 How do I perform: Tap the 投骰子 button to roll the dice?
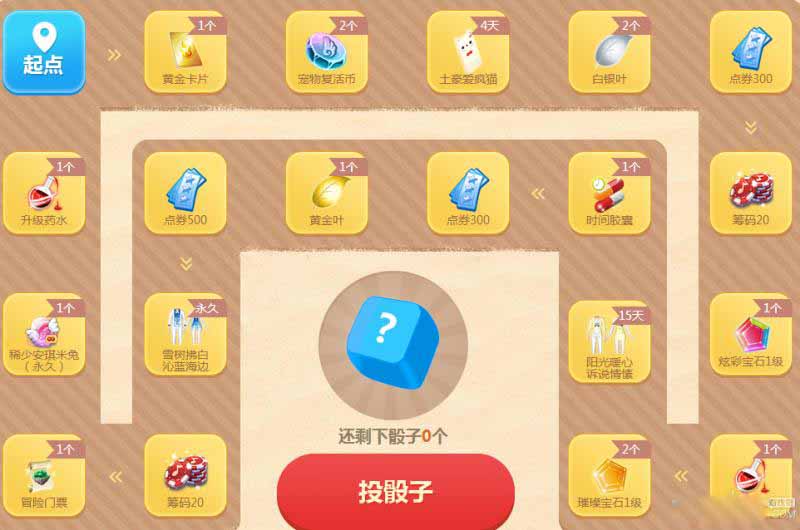click(x=395, y=491)
